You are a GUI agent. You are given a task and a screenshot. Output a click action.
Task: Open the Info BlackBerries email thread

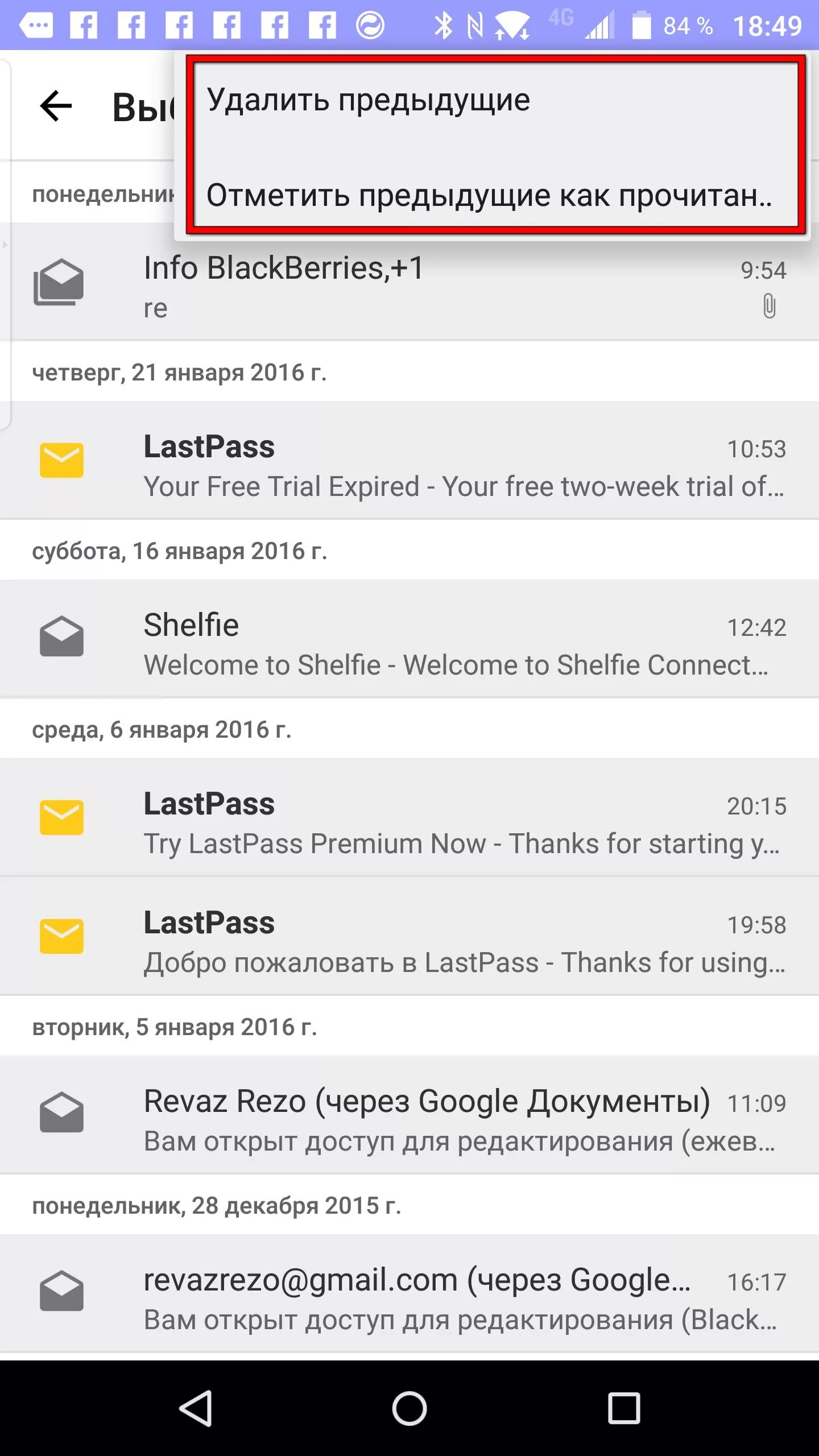[x=409, y=282]
